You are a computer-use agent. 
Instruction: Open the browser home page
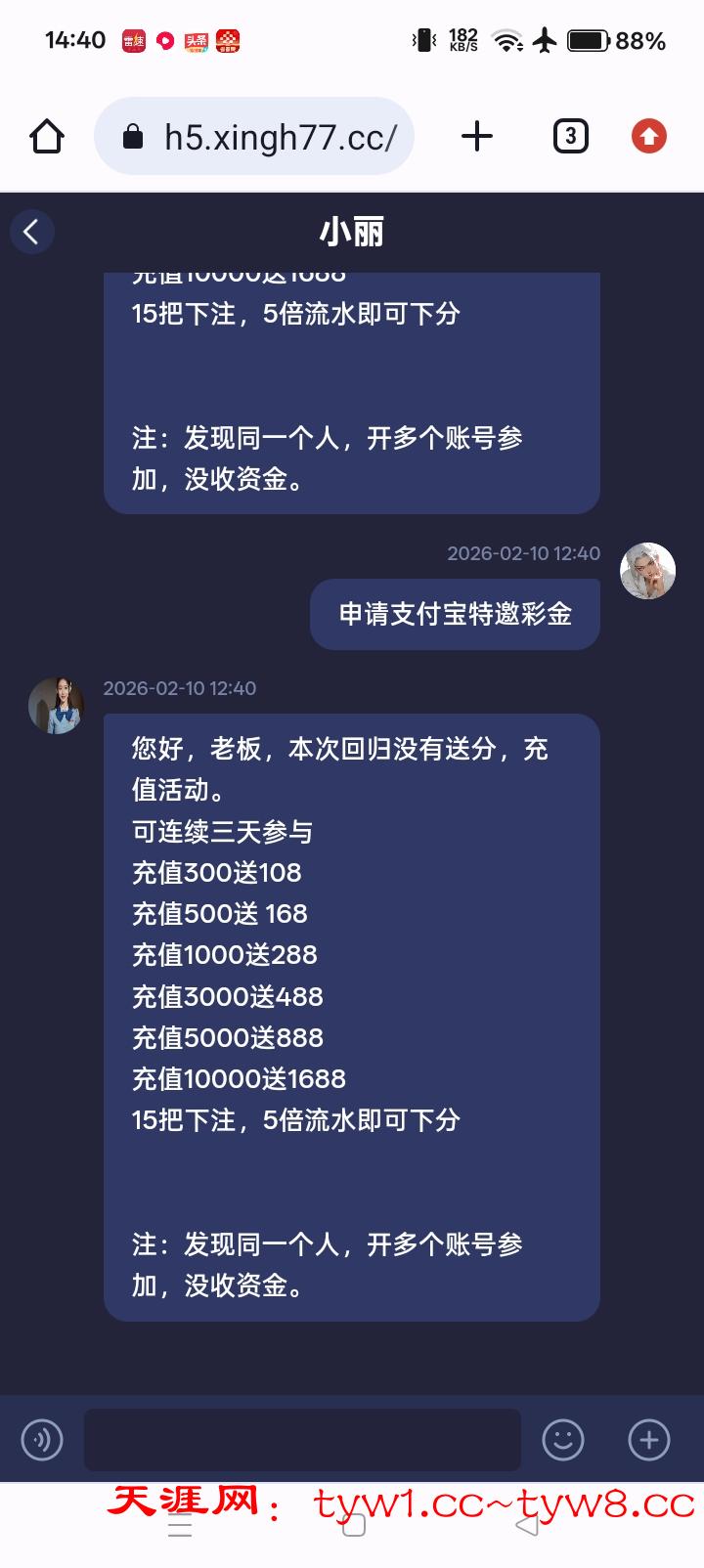[x=46, y=136]
